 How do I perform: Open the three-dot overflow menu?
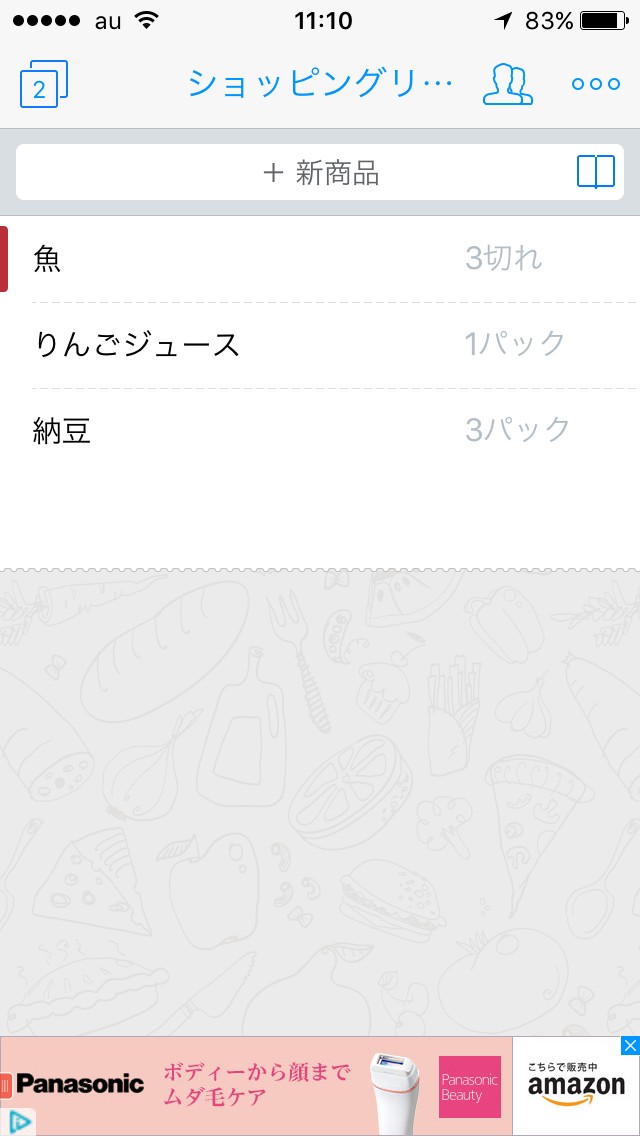coord(596,84)
